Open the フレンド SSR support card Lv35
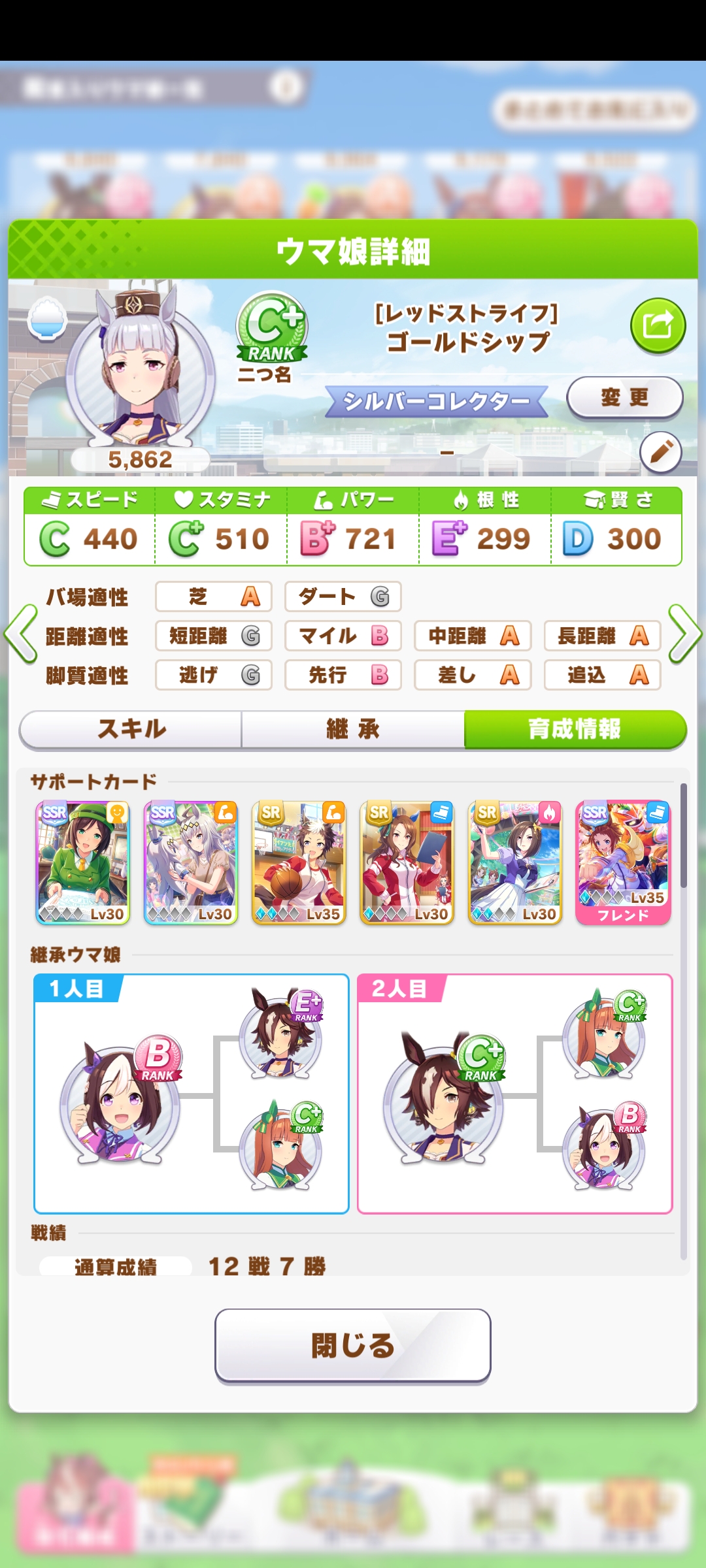Screen dimensions: 706x1568 pos(623,862)
